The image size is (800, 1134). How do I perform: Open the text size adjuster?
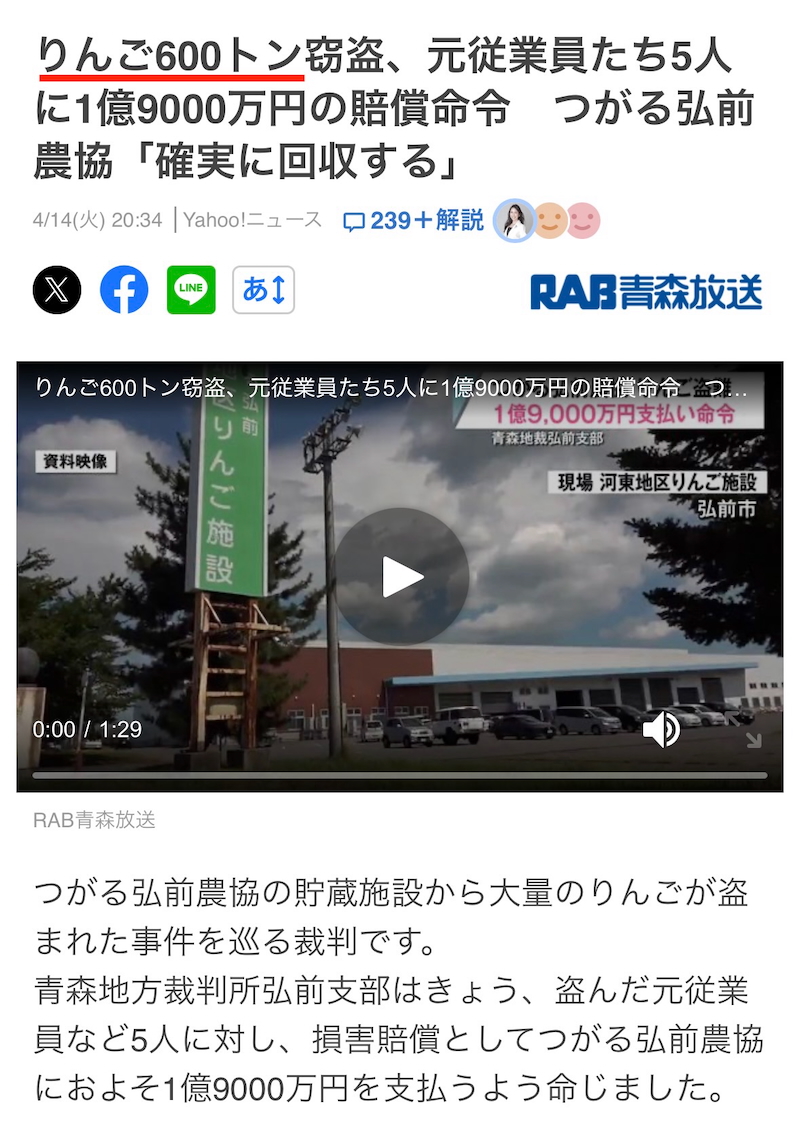(x=264, y=290)
